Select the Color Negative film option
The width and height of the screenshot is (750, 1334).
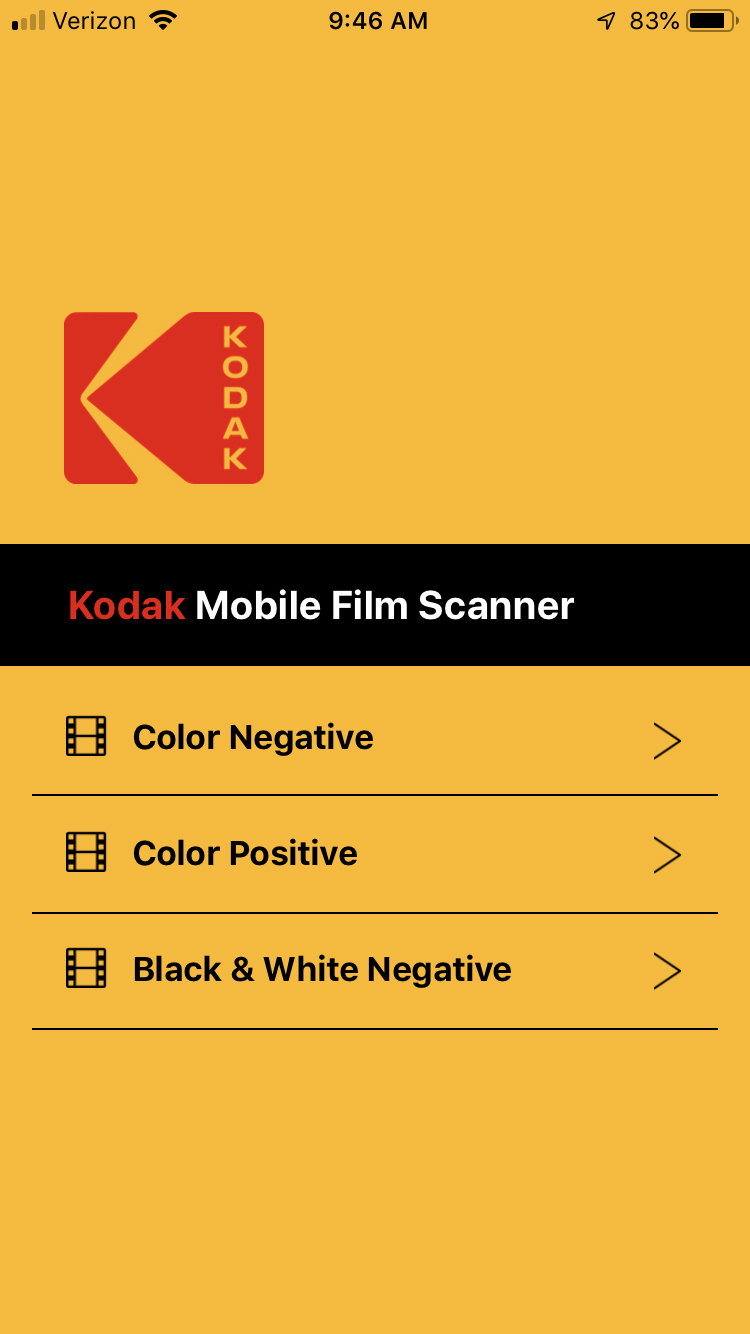click(x=375, y=738)
